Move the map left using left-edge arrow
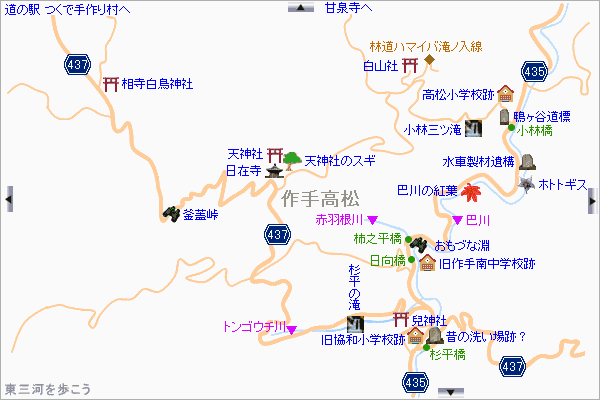The width and height of the screenshot is (600, 400). pos(8,200)
